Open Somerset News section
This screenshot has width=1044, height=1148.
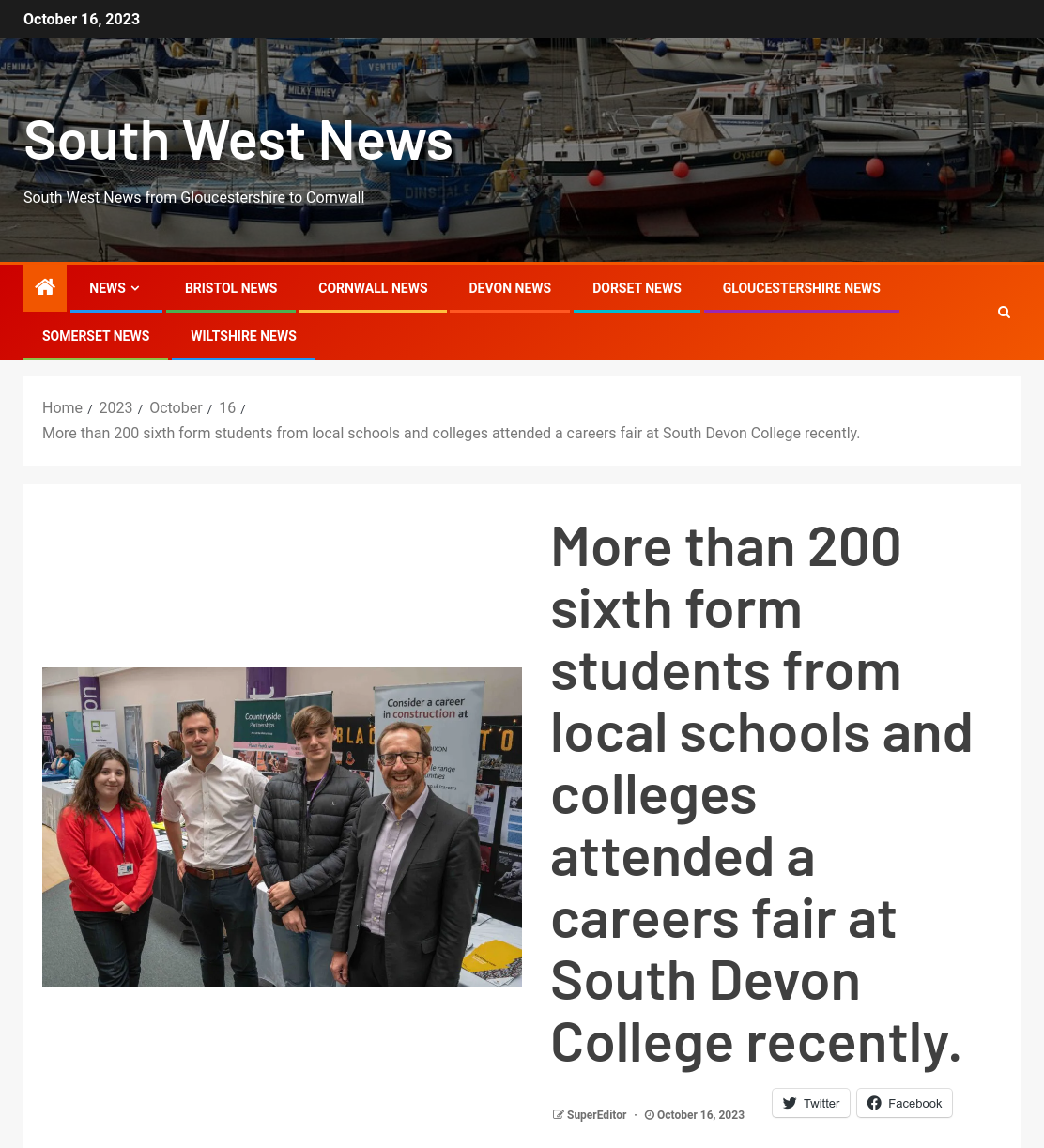(x=96, y=336)
